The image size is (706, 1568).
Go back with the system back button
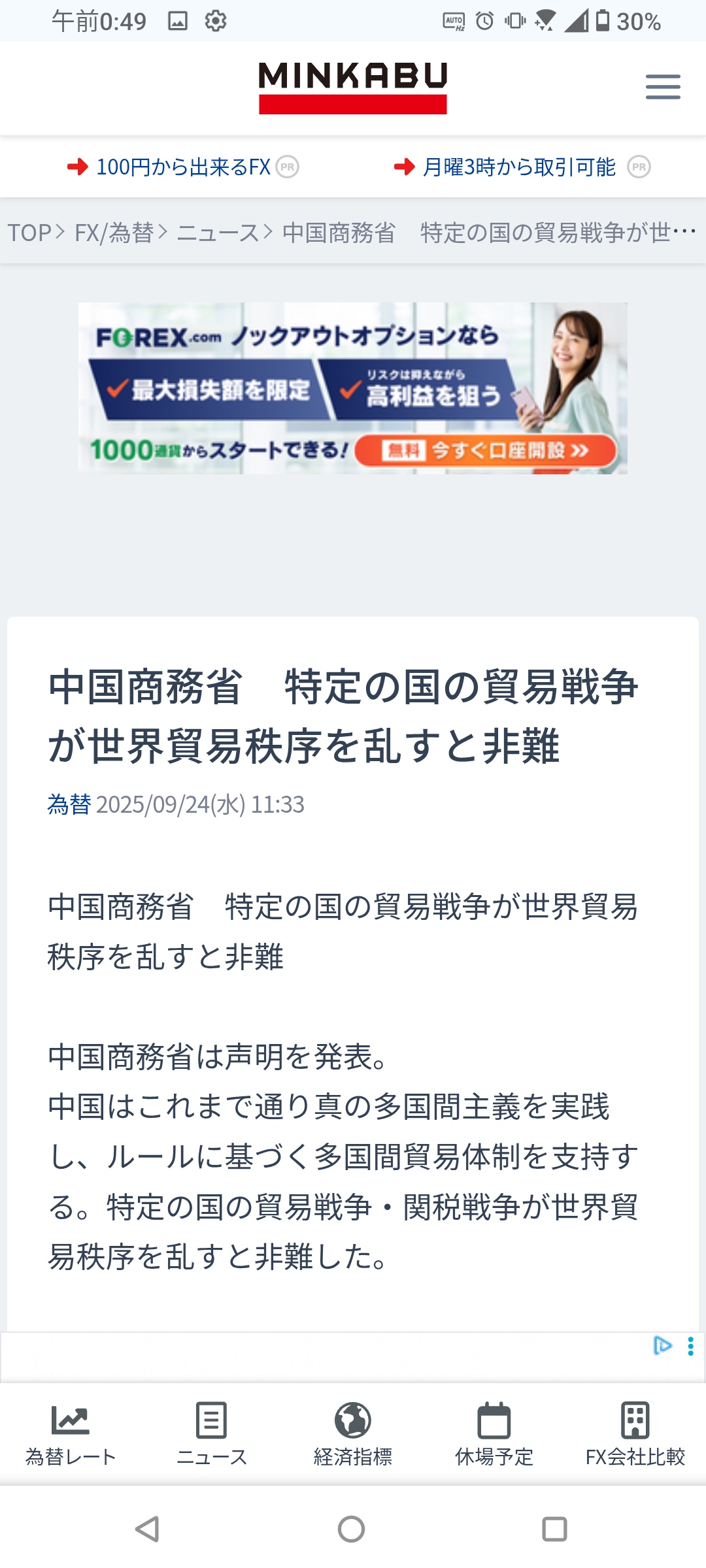(148, 1529)
